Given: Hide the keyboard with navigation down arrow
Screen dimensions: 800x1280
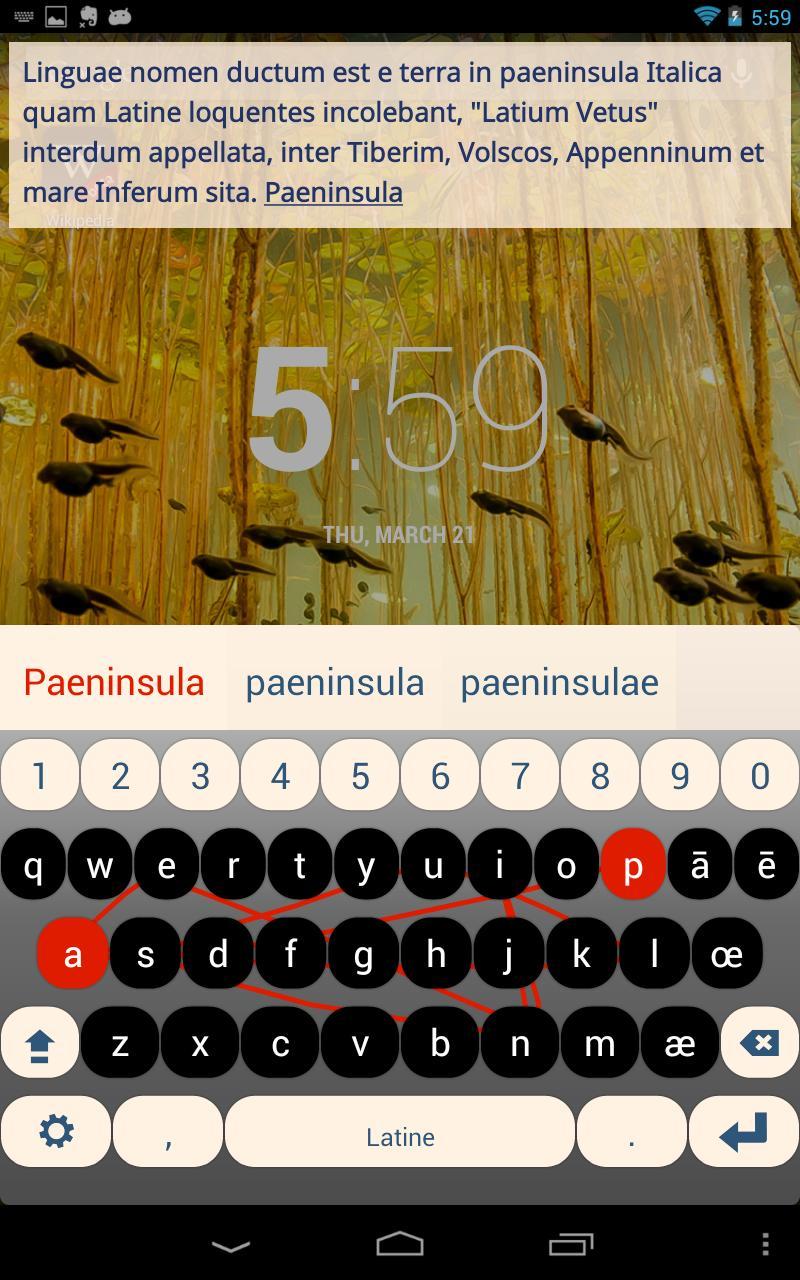Looking at the screenshot, I should (231, 1245).
